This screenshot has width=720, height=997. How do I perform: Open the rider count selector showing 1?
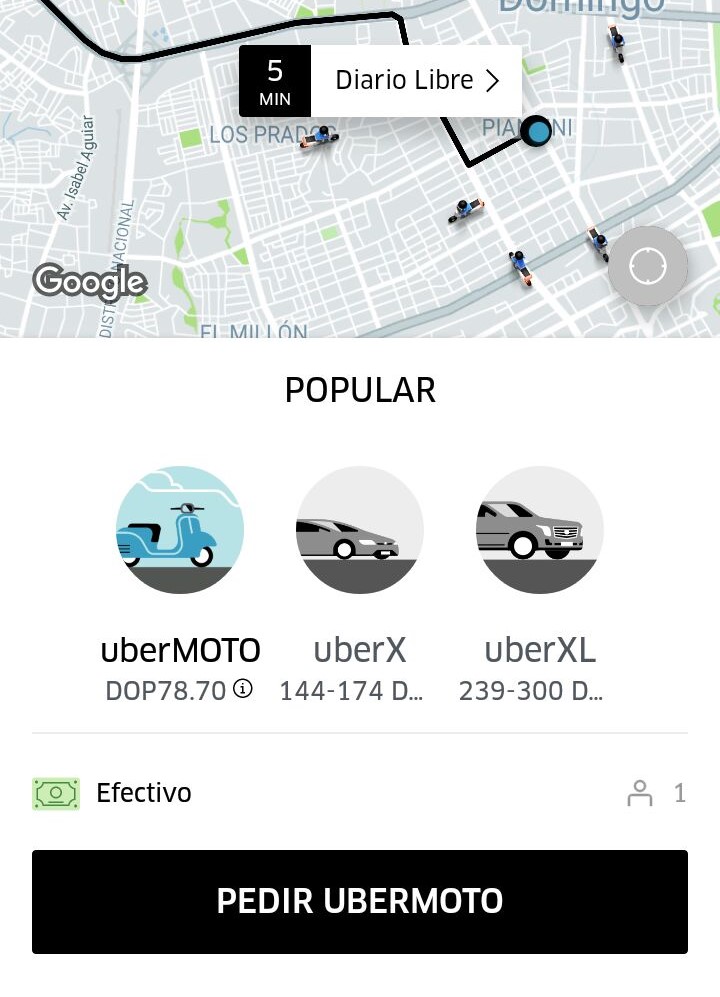point(680,792)
